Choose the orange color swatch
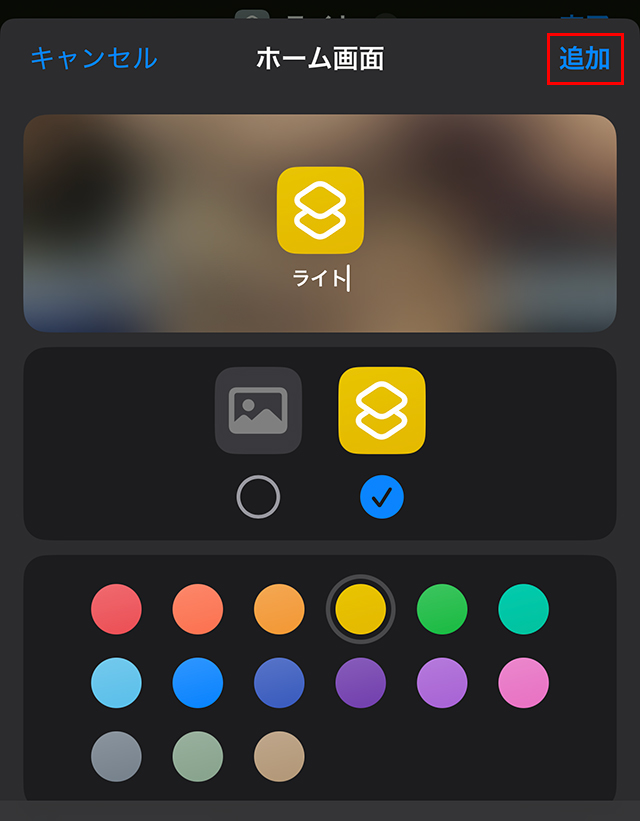The height and width of the screenshot is (821, 640). tap(279, 609)
